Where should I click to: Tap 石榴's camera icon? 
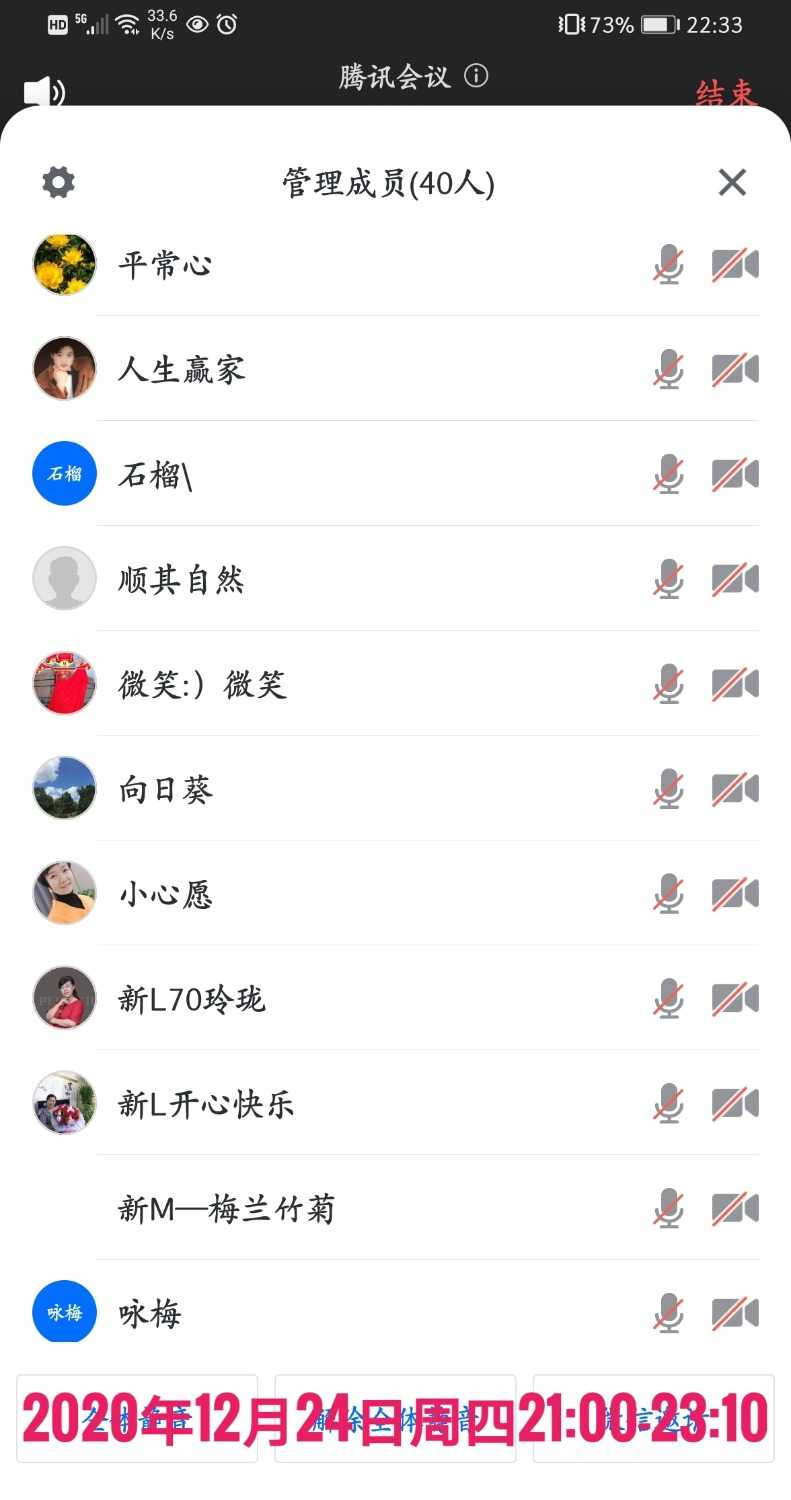(x=735, y=474)
